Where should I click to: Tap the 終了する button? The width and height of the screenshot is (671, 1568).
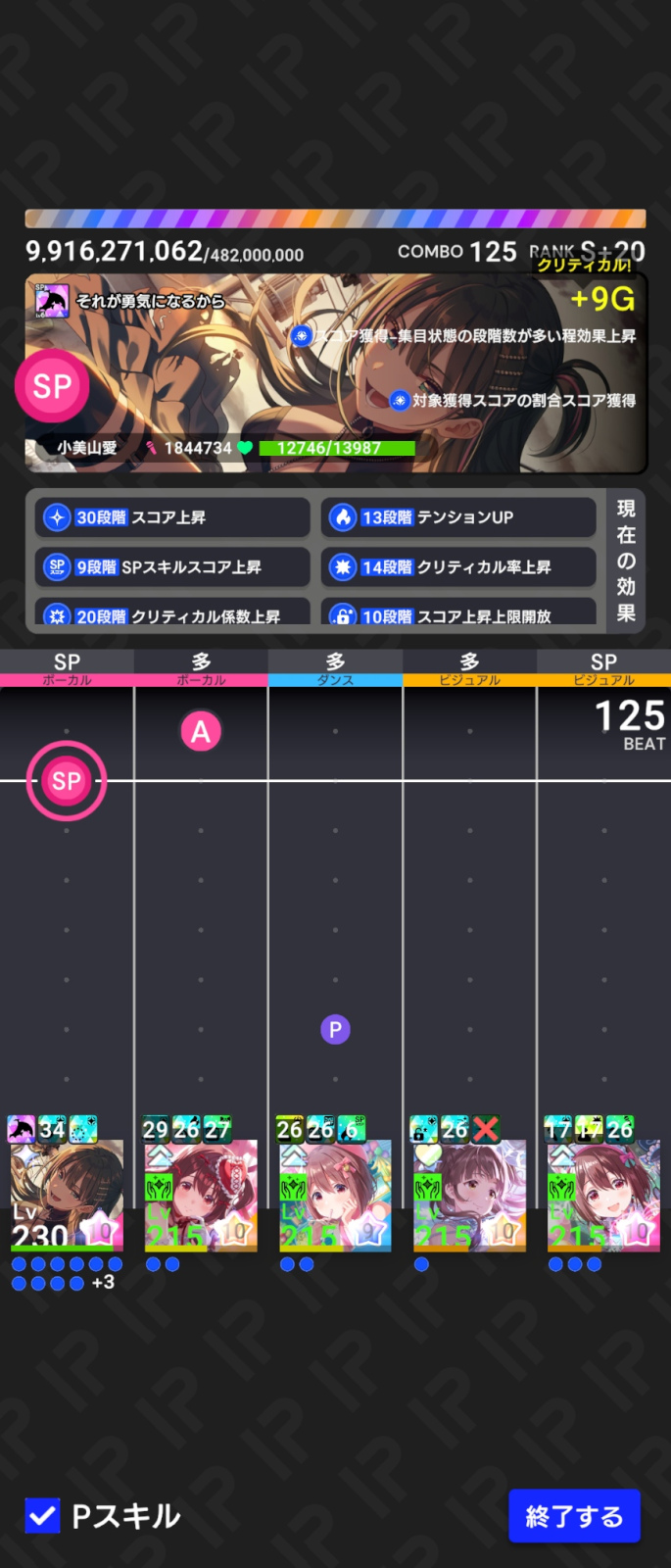(x=574, y=1516)
